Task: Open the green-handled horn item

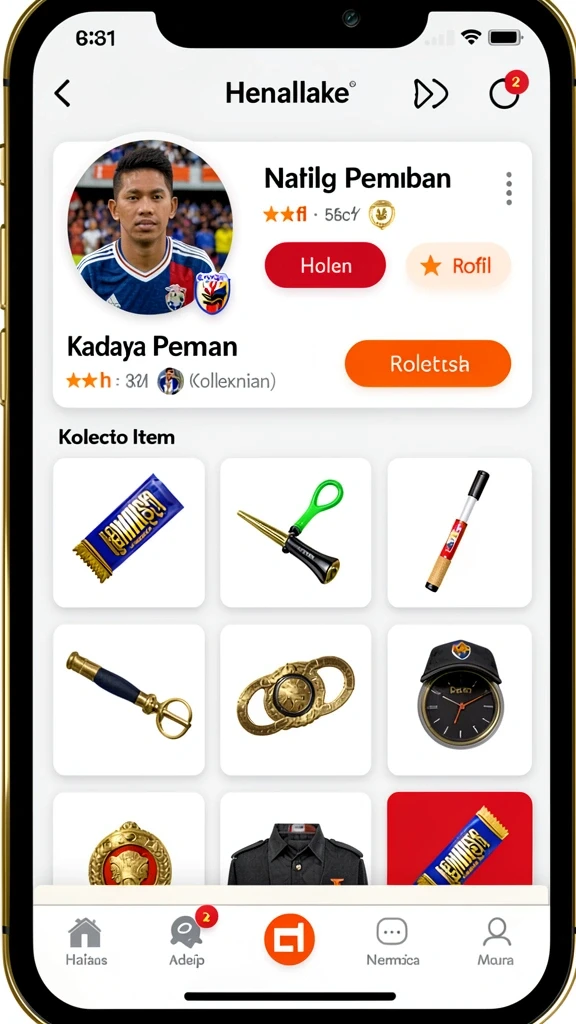Action: [x=296, y=532]
